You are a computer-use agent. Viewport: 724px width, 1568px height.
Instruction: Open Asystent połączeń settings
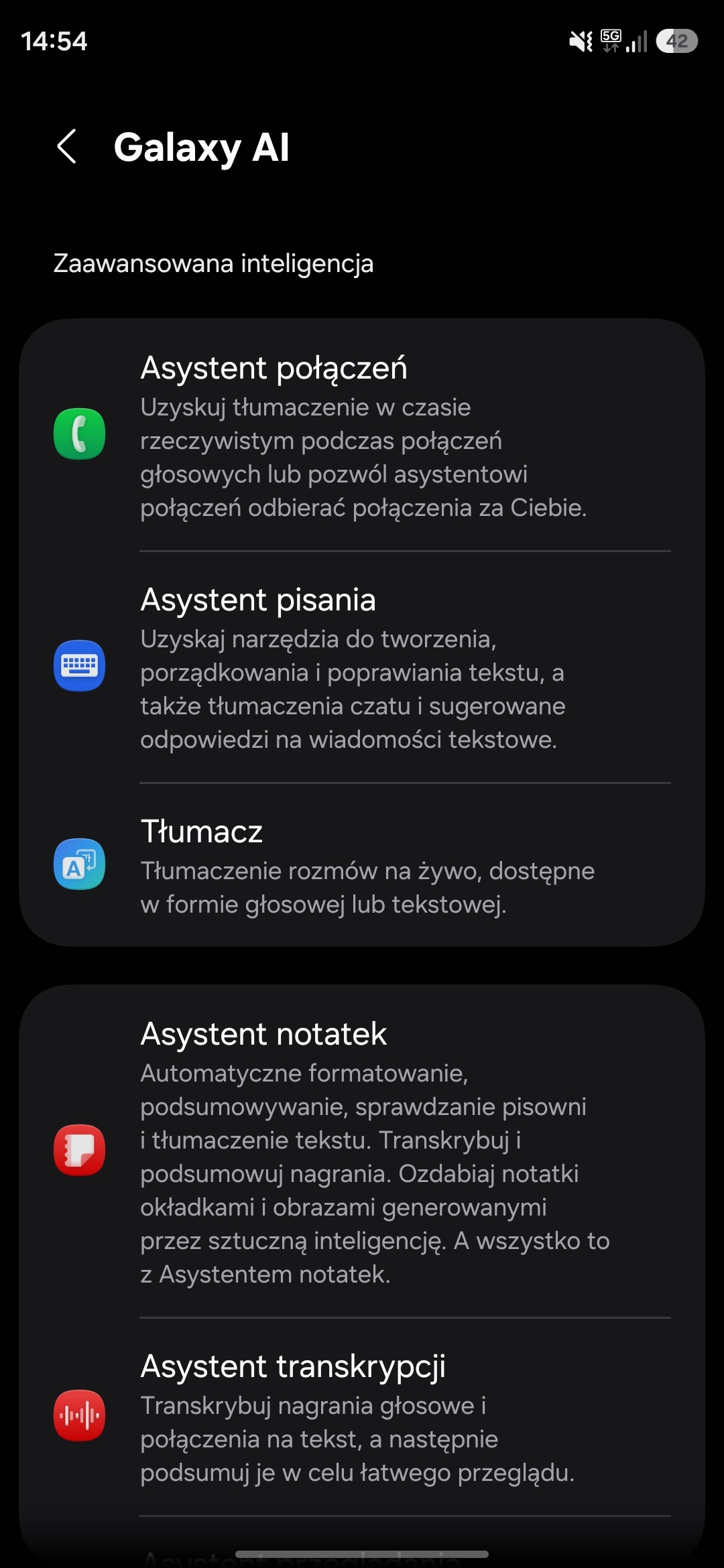[362, 436]
